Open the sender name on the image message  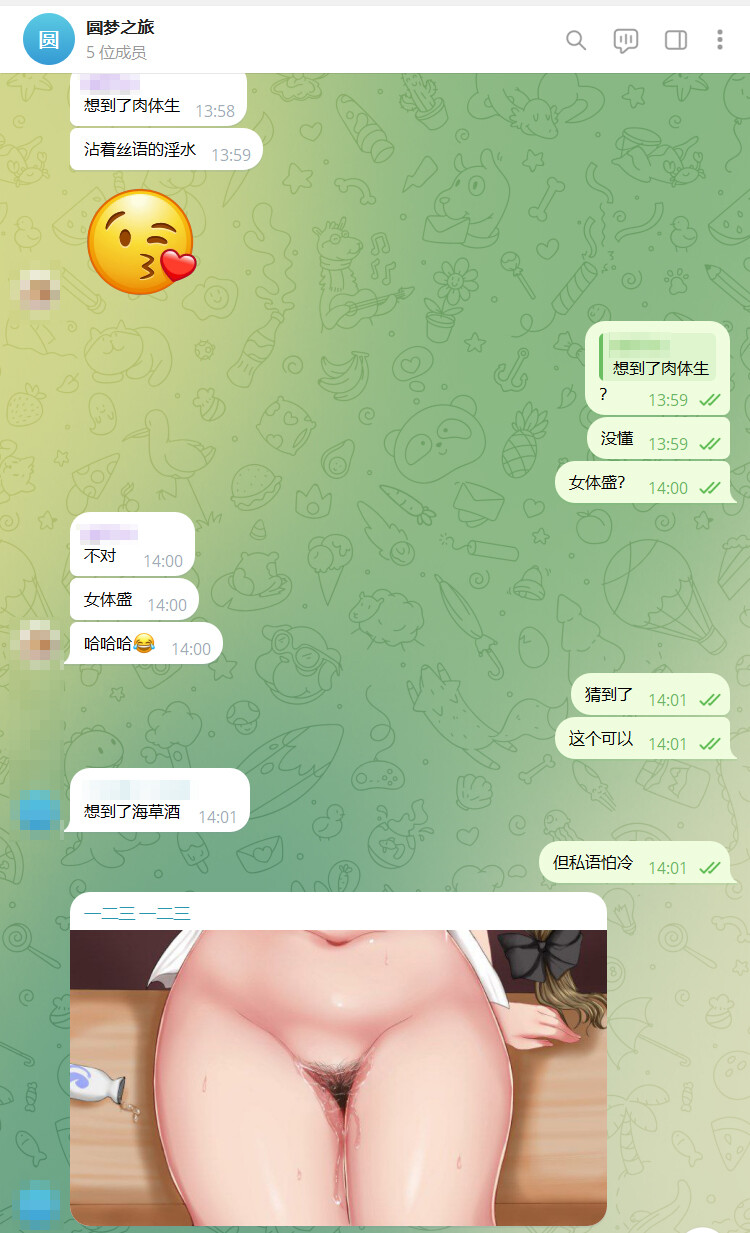pyautogui.click(x=137, y=913)
